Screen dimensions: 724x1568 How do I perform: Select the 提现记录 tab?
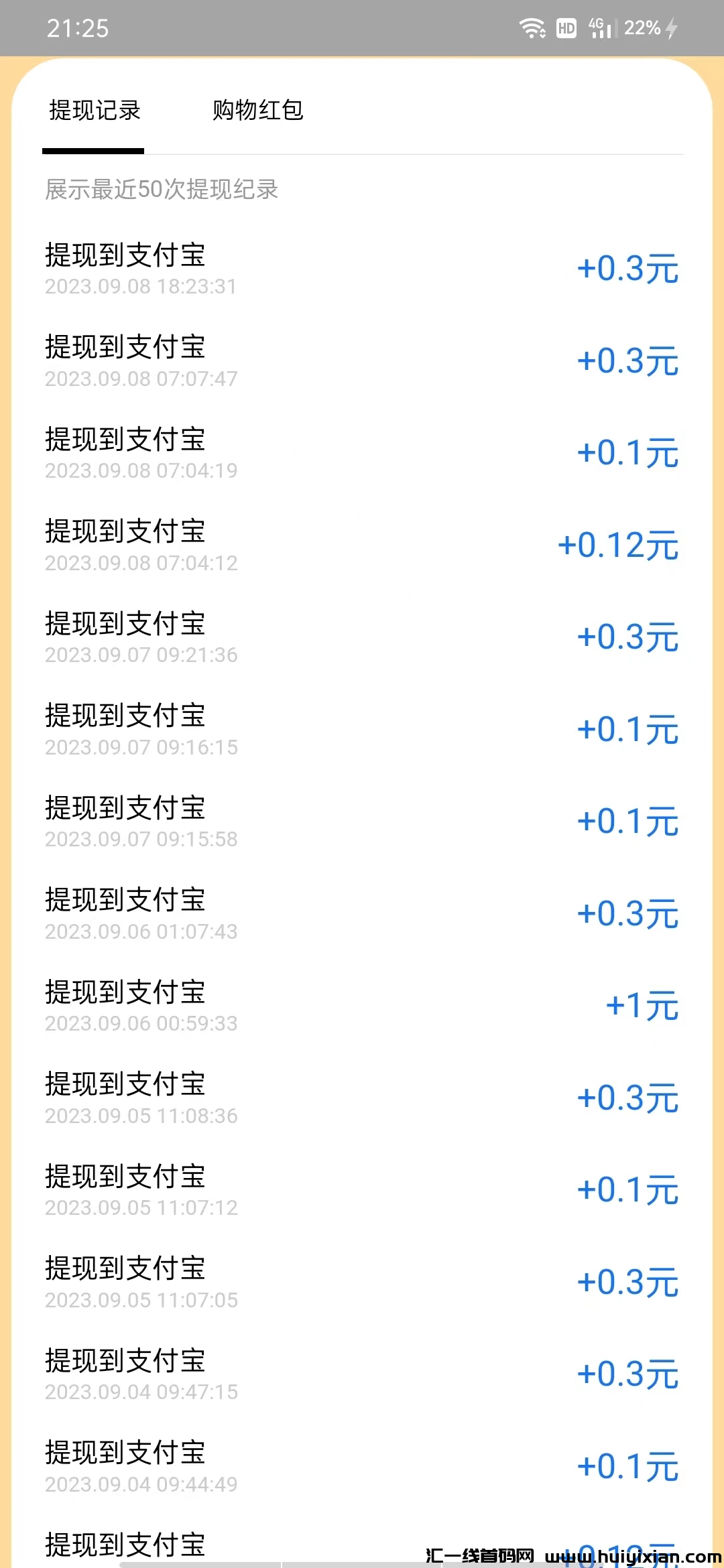(x=93, y=111)
